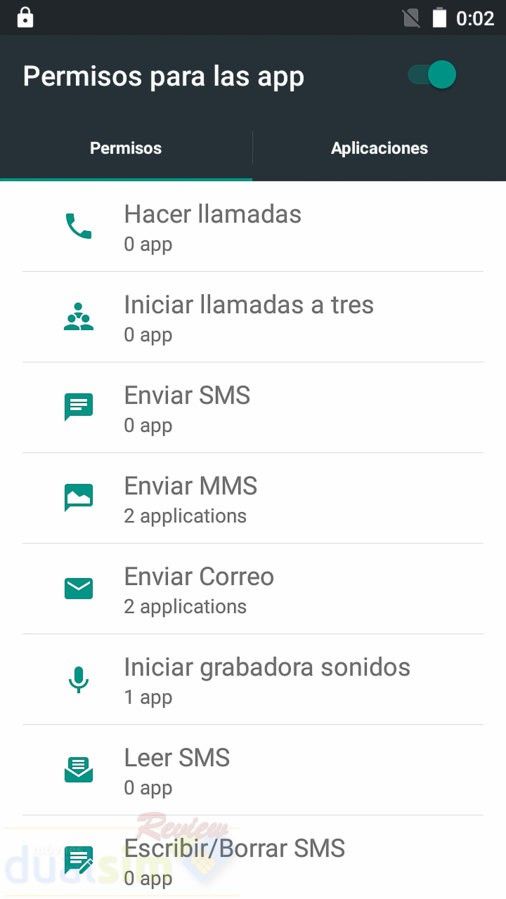Open Iniciar llamadas a tres permission
The width and height of the screenshot is (506, 899).
[253, 317]
